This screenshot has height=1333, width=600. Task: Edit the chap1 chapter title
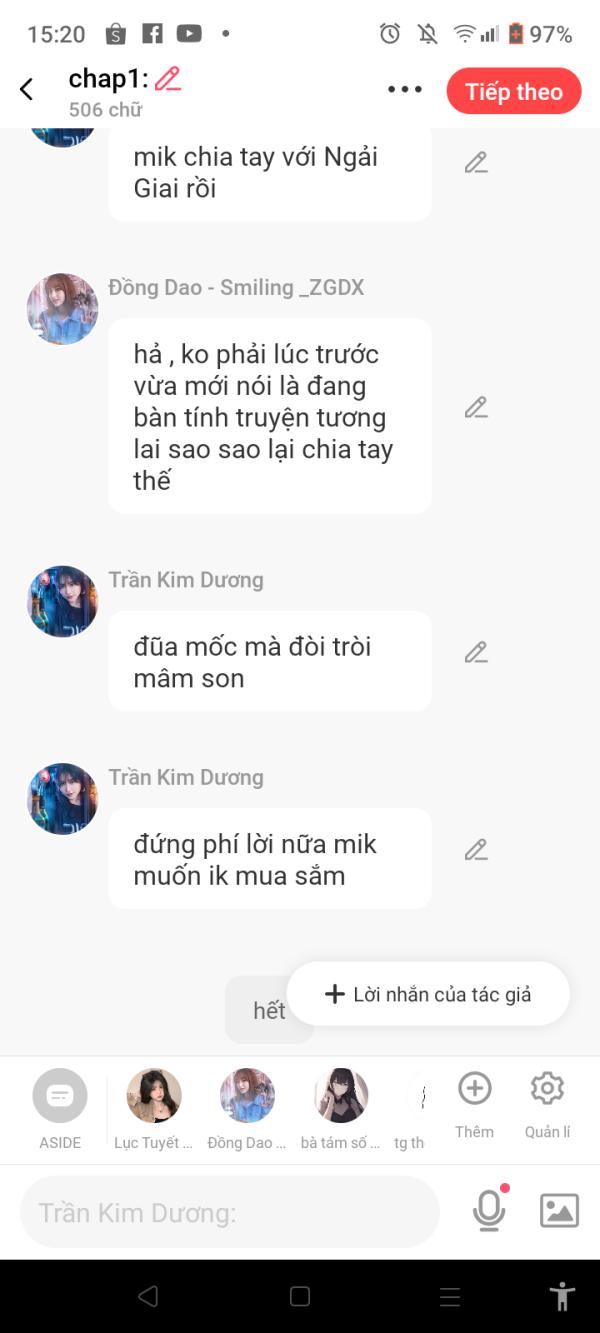tap(168, 79)
